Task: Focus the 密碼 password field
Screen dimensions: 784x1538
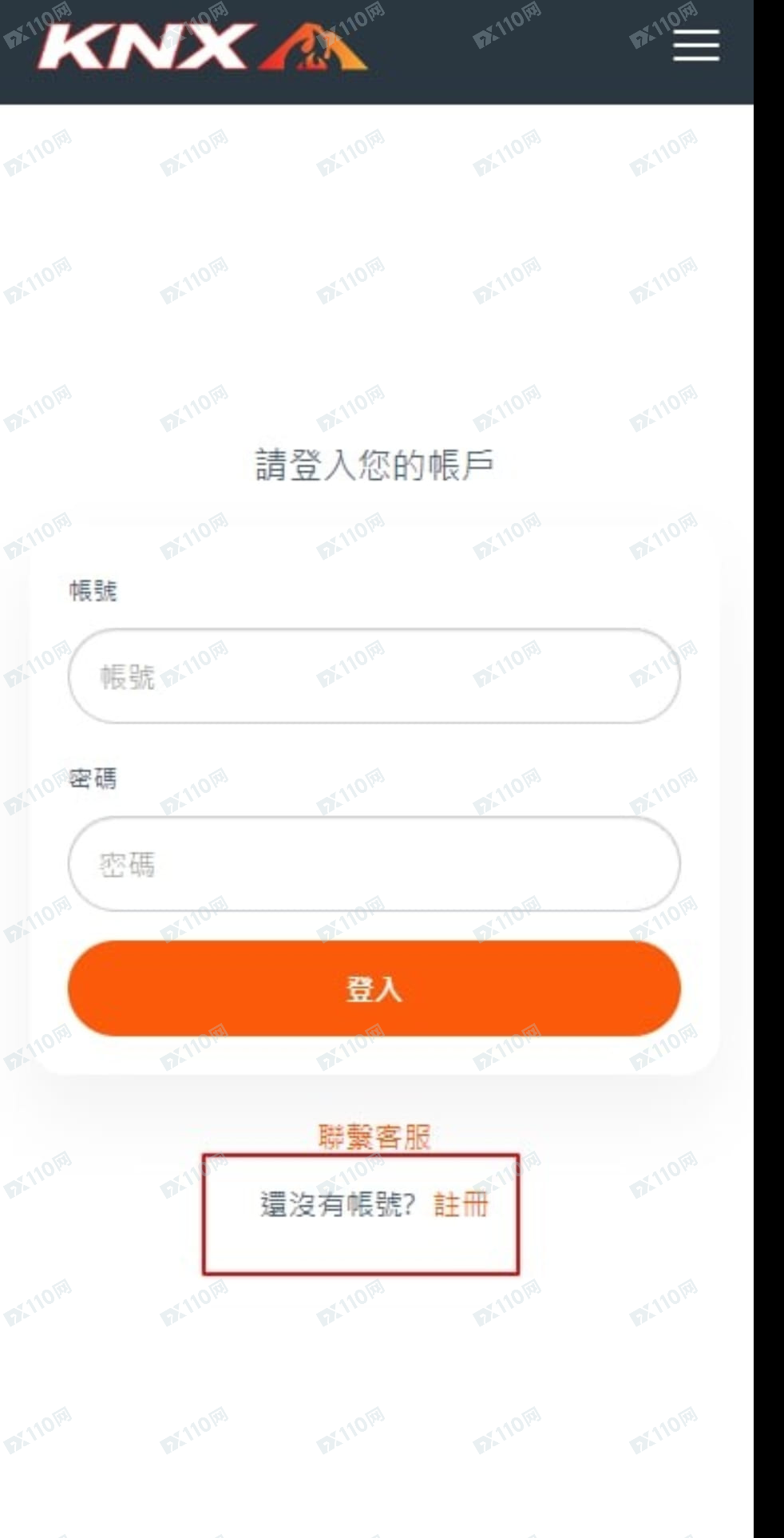Action: coord(374,863)
